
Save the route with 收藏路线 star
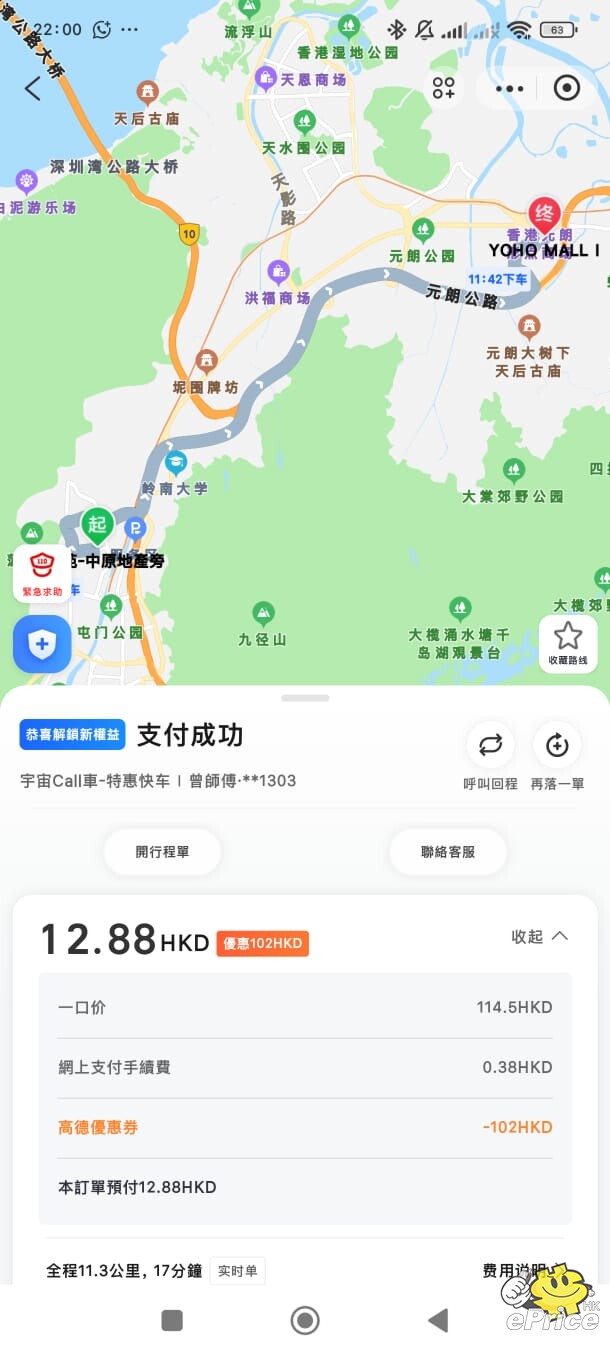[568, 642]
